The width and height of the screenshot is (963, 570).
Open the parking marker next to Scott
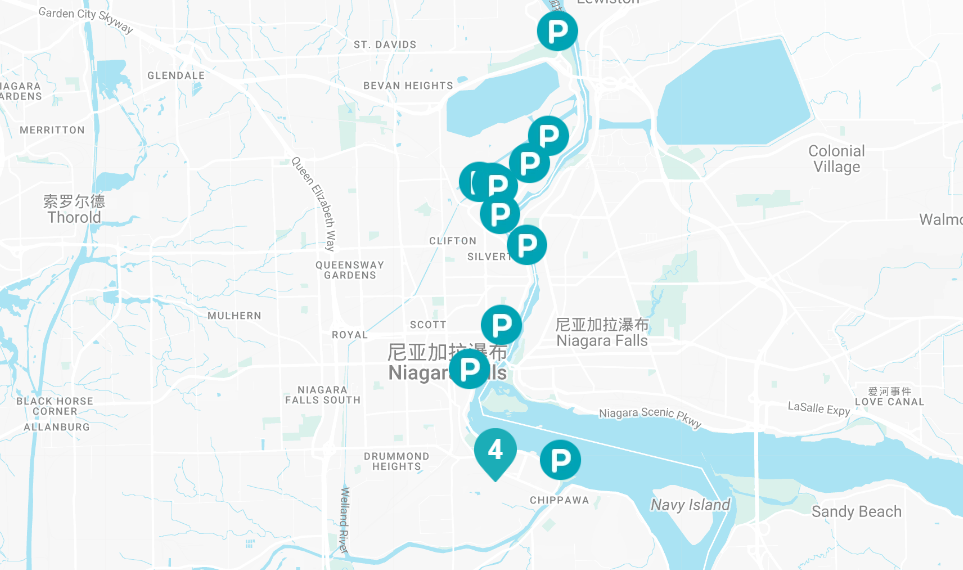click(x=501, y=325)
